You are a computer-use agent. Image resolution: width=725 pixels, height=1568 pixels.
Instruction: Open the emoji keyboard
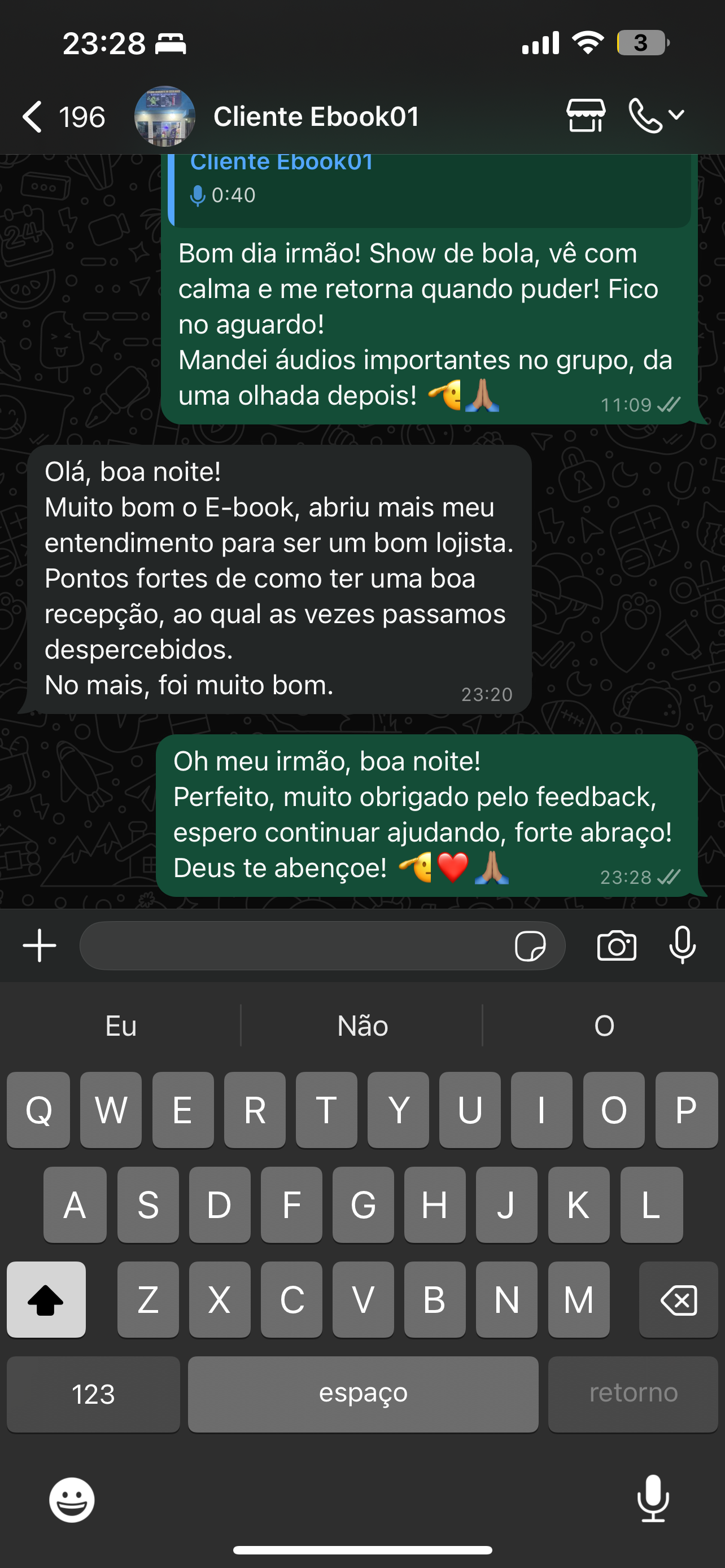(72, 1500)
